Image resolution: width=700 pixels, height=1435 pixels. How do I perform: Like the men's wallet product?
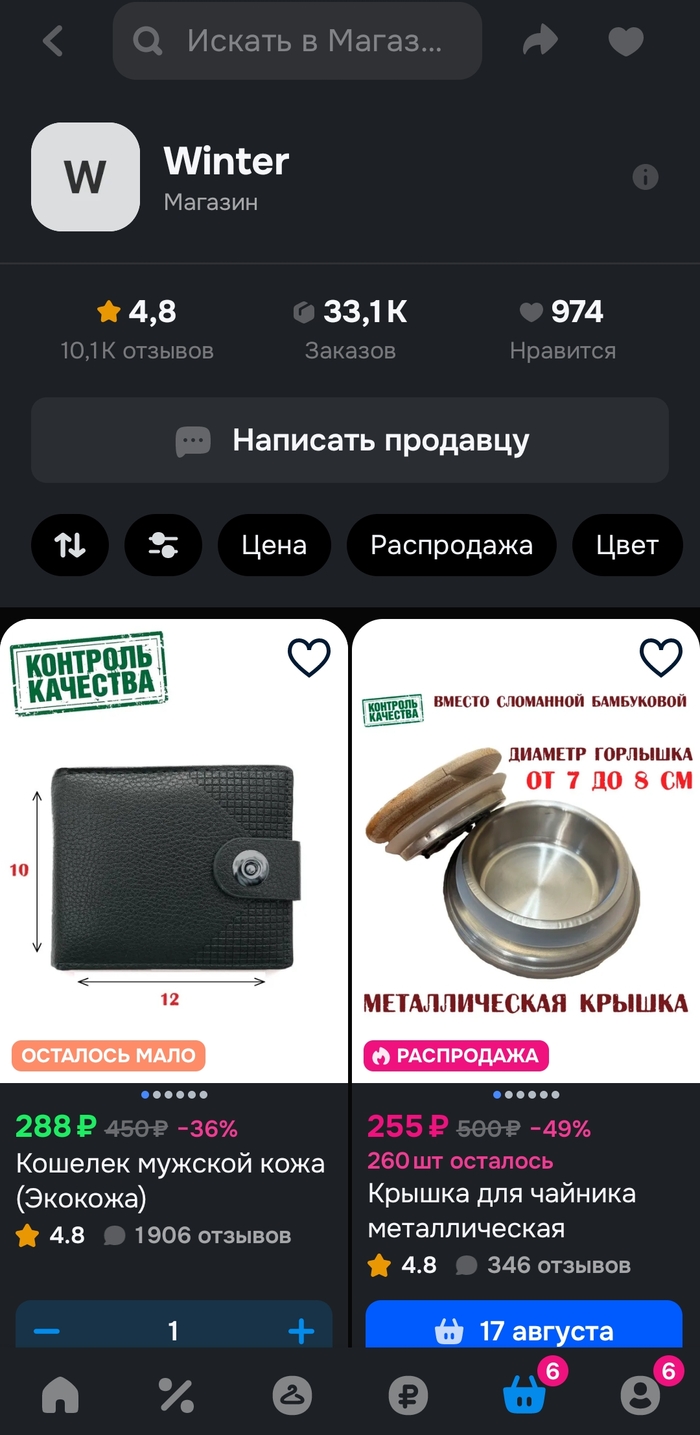(x=309, y=657)
